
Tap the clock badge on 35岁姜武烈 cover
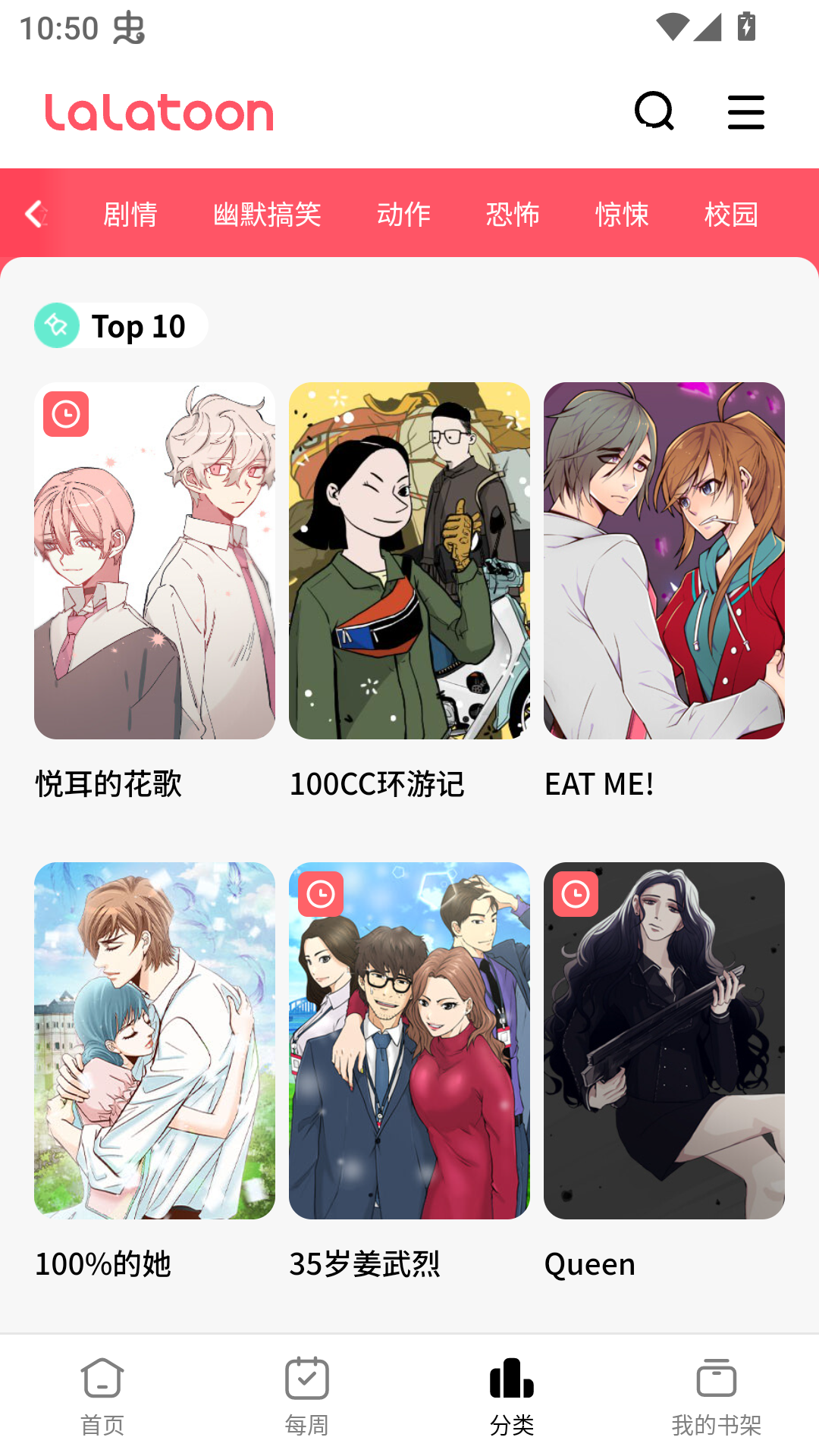(x=321, y=895)
